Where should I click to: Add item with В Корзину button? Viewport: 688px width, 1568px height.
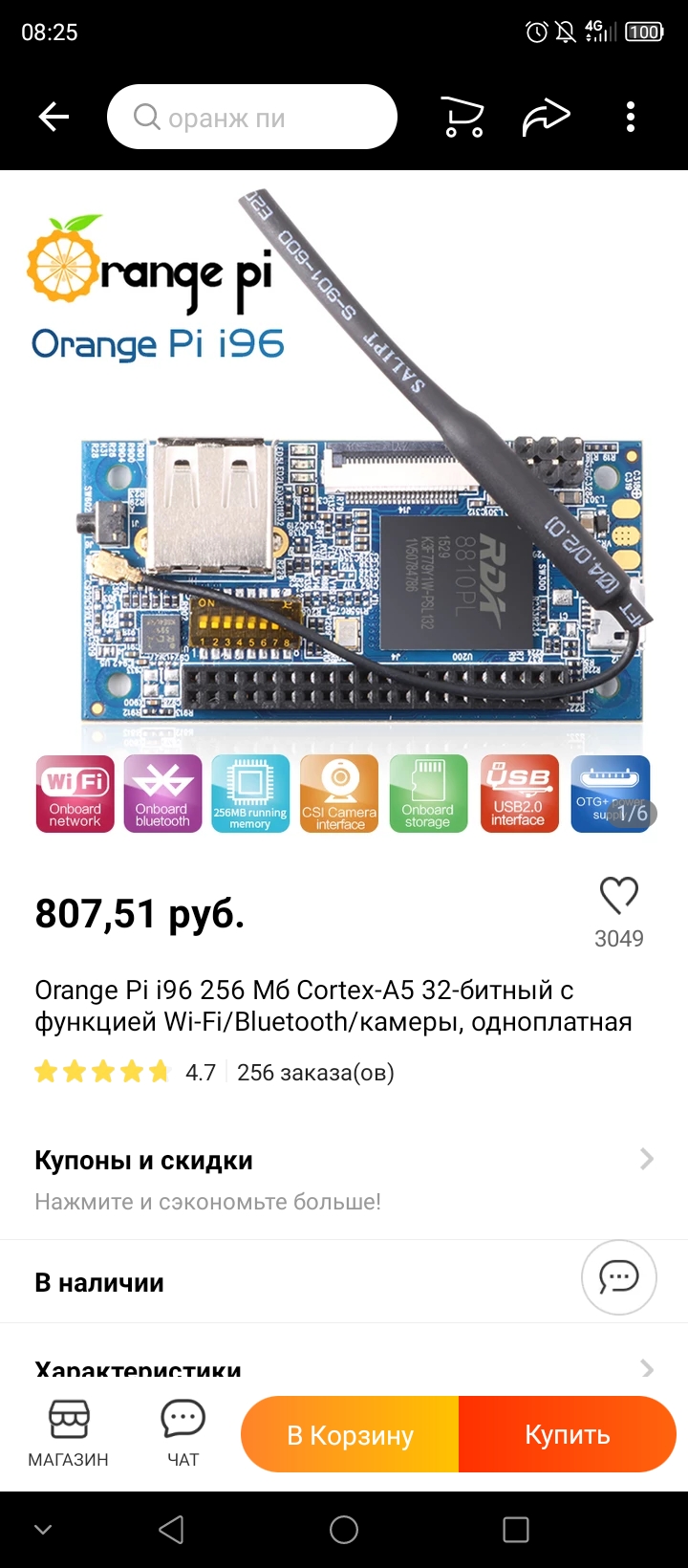pyautogui.click(x=350, y=1434)
